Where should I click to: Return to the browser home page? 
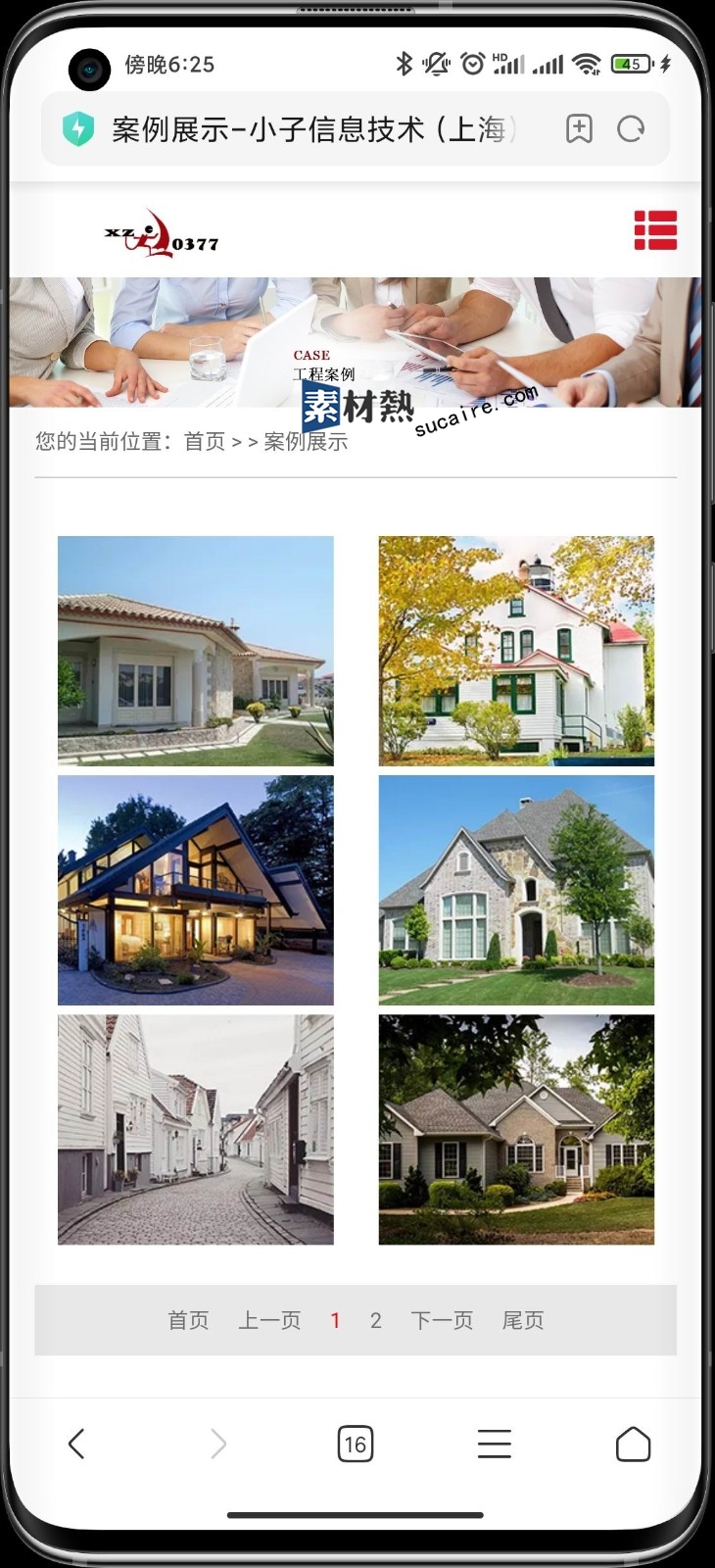click(x=633, y=1444)
